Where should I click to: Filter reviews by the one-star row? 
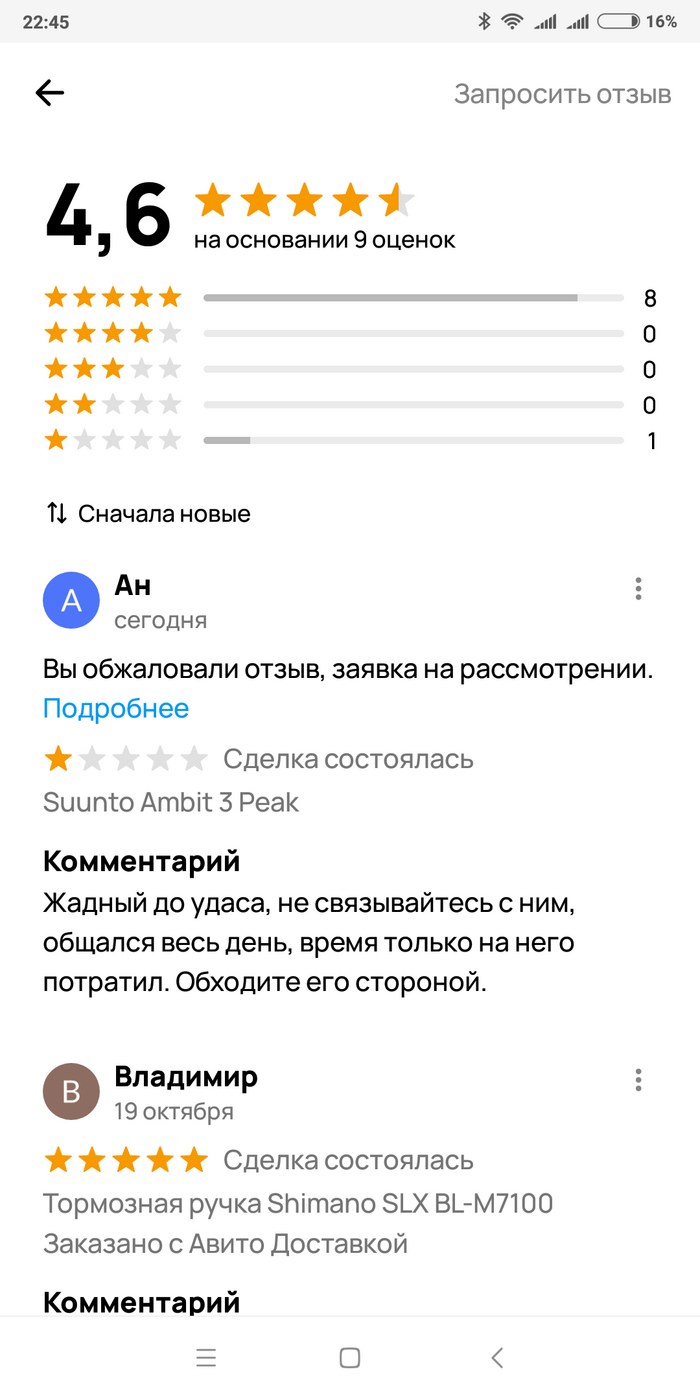[x=350, y=440]
